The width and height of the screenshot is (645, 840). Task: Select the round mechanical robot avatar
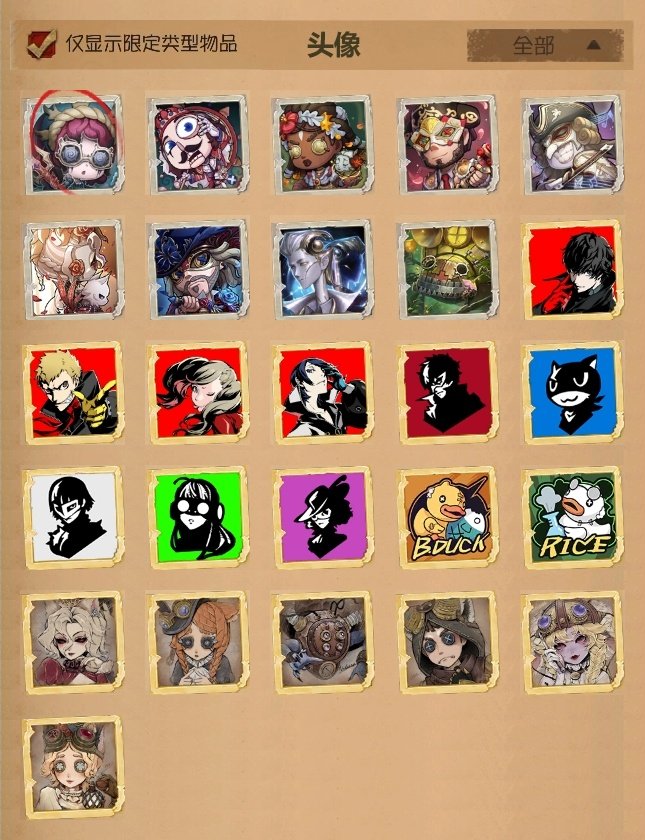click(x=322, y=641)
